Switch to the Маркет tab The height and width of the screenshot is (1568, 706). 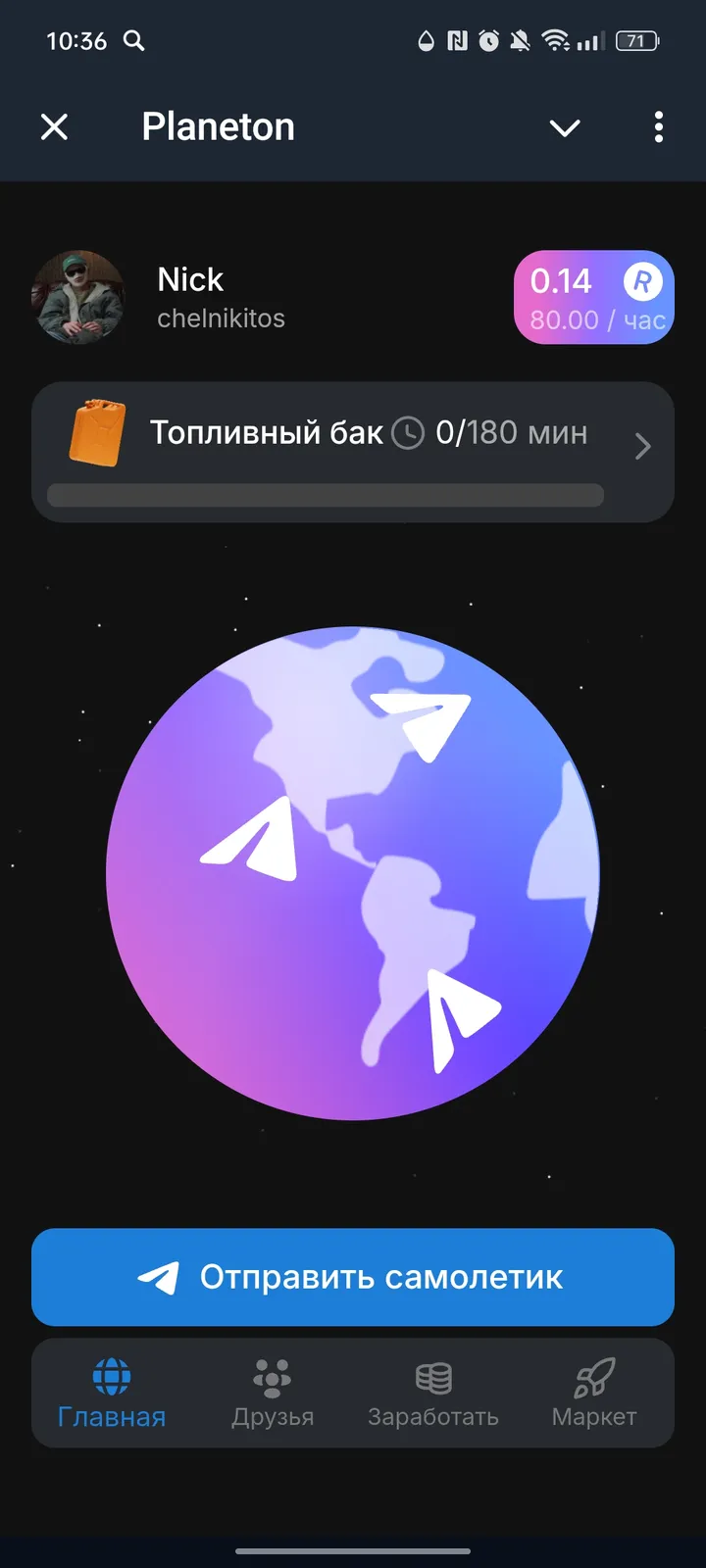pos(593,1394)
